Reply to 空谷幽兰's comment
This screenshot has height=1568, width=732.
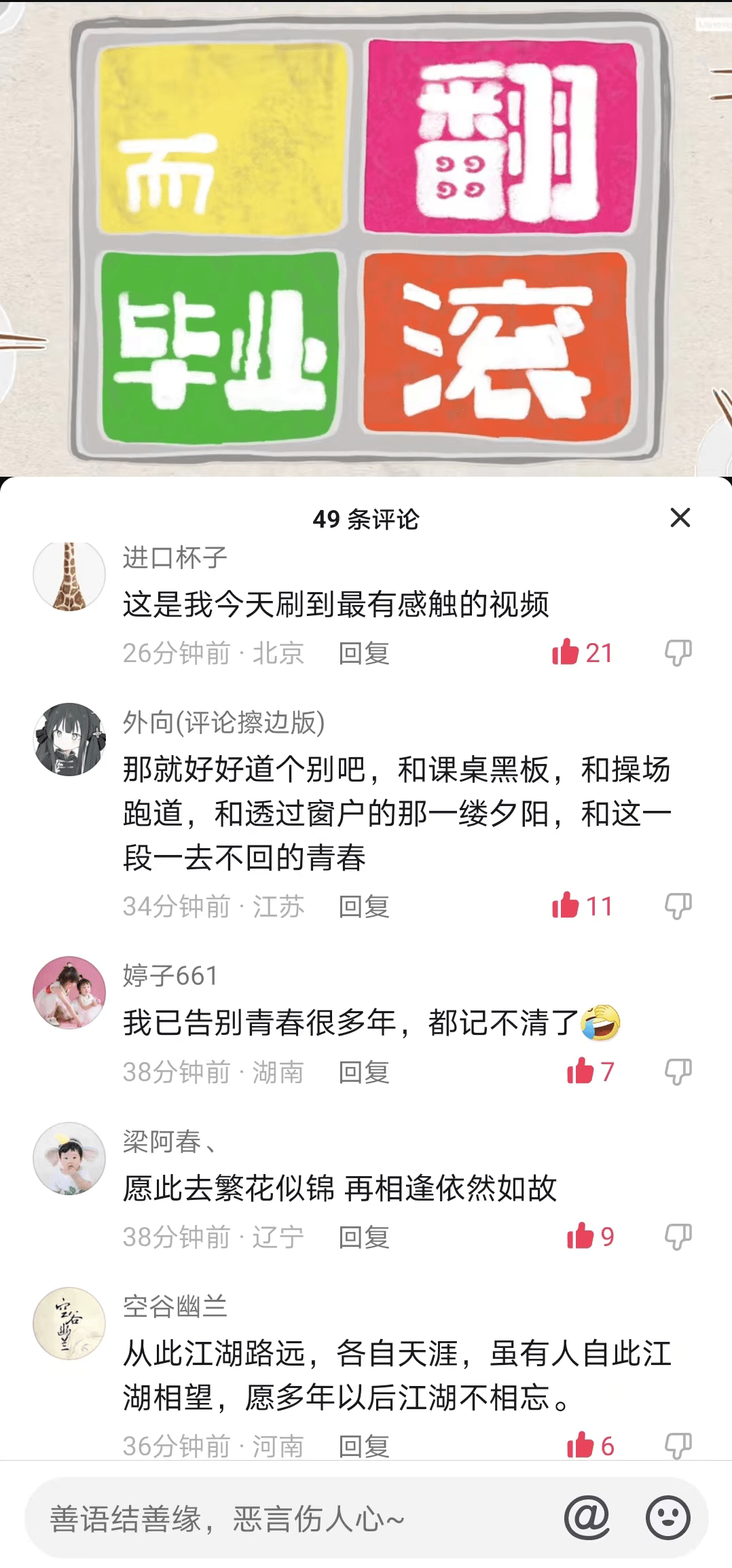point(364,1446)
